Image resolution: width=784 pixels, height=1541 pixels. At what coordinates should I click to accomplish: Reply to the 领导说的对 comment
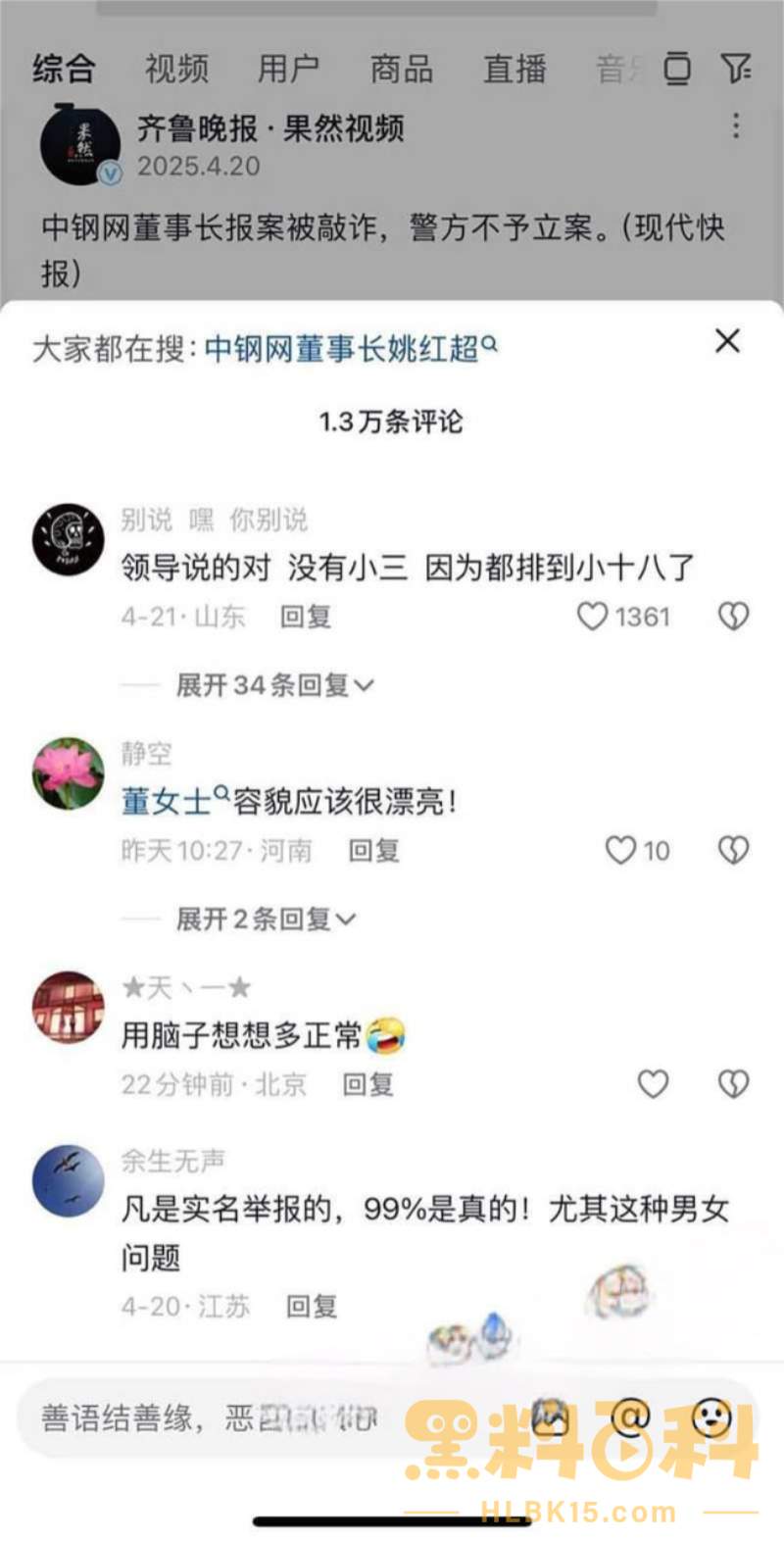pos(306,617)
